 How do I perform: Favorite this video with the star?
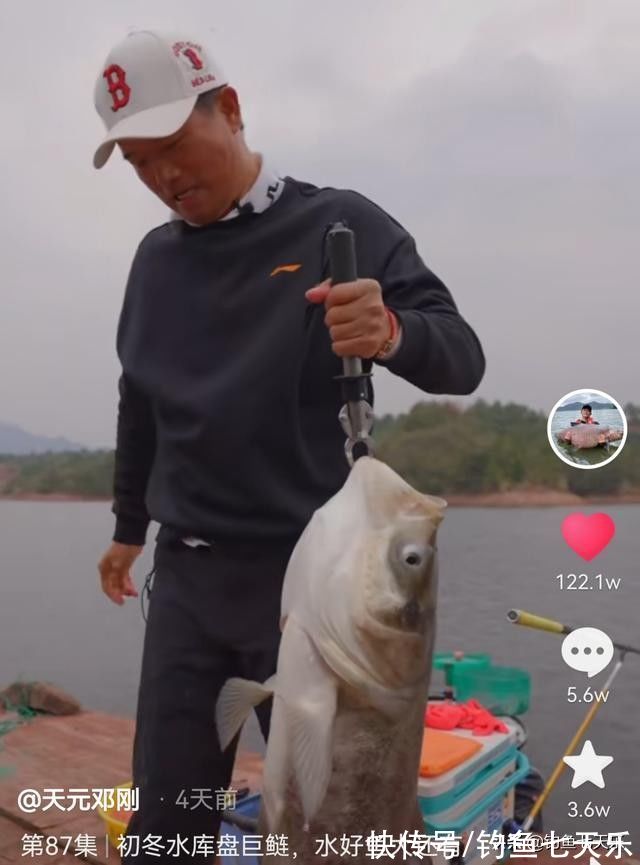pyautogui.click(x=587, y=765)
